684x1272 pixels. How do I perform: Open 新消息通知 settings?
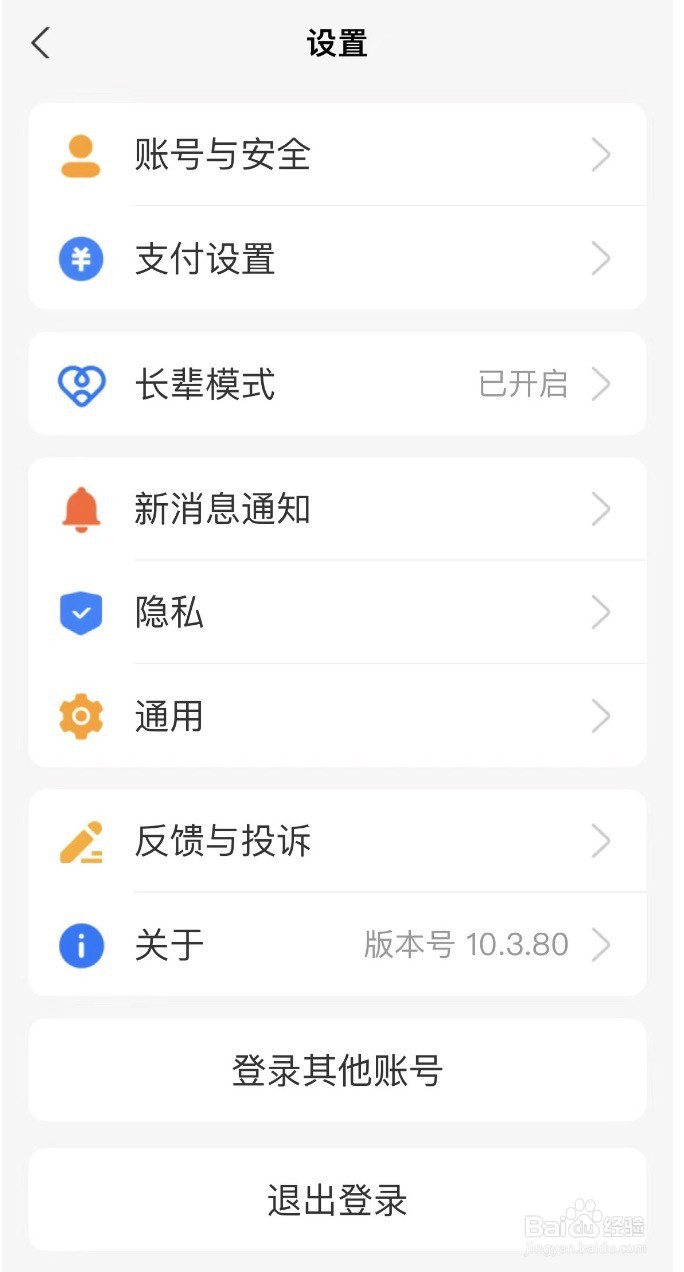pyautogui.click(x=337, y=509)
